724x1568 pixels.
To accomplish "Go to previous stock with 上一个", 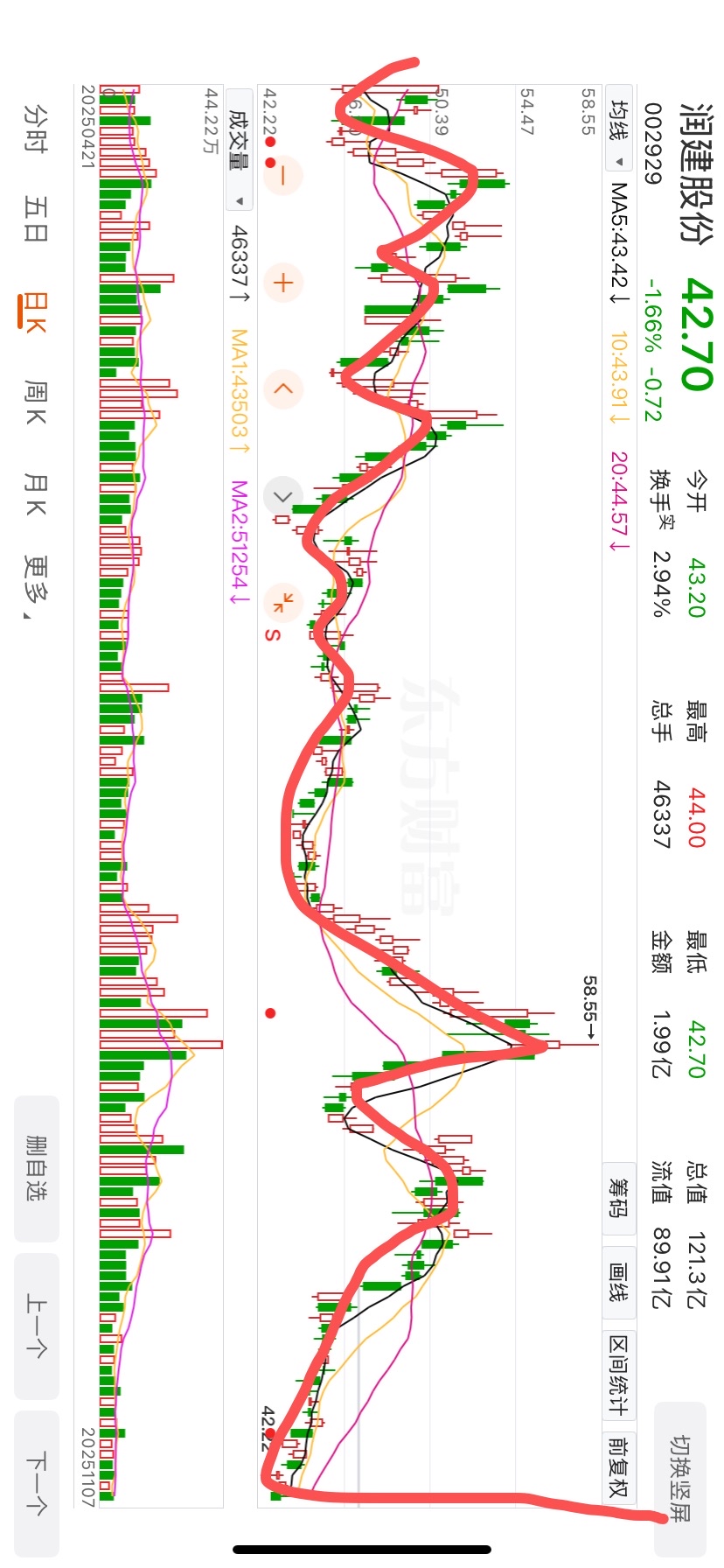I will click(37, 1325).
